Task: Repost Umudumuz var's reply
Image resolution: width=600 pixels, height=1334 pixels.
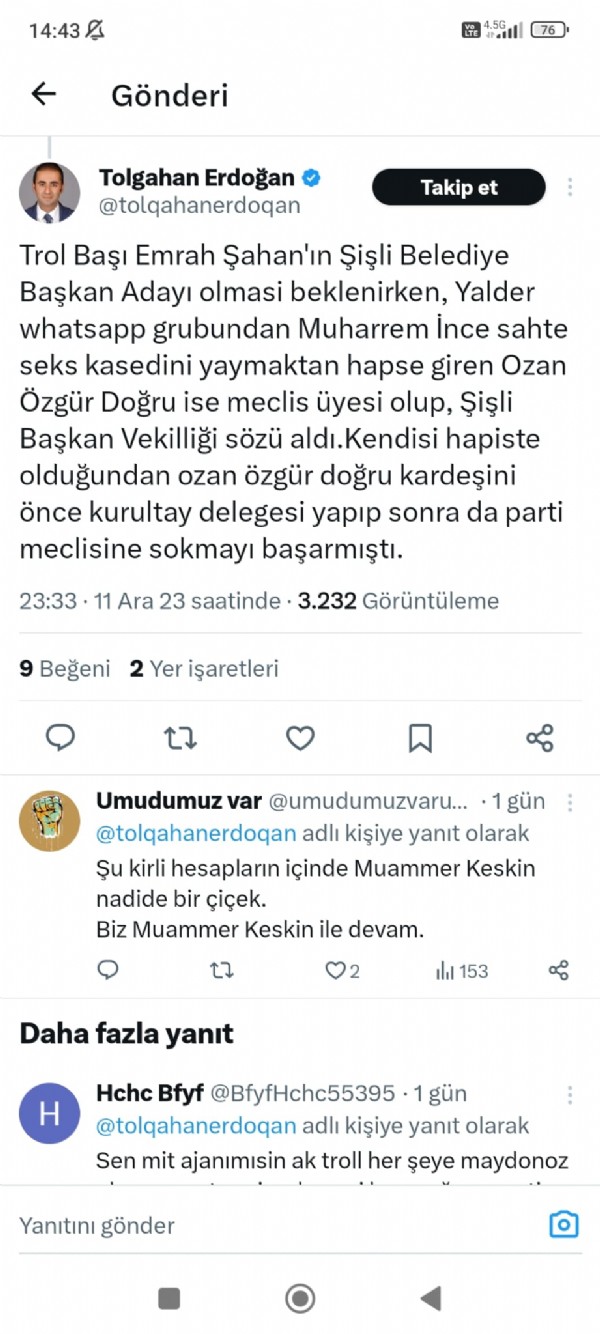Action: (x=222, y=970)
